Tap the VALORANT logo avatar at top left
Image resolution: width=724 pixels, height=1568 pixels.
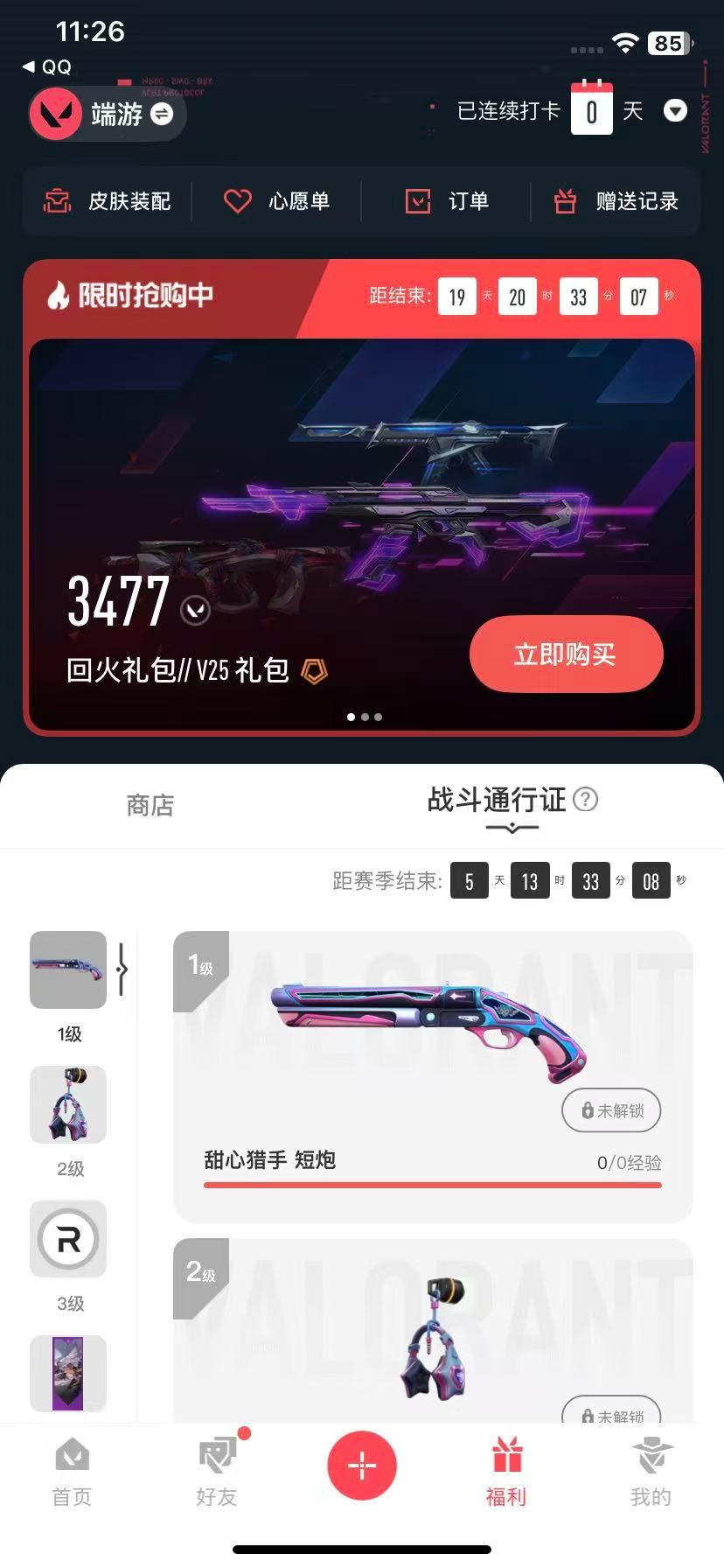click(x=54, y=115)
